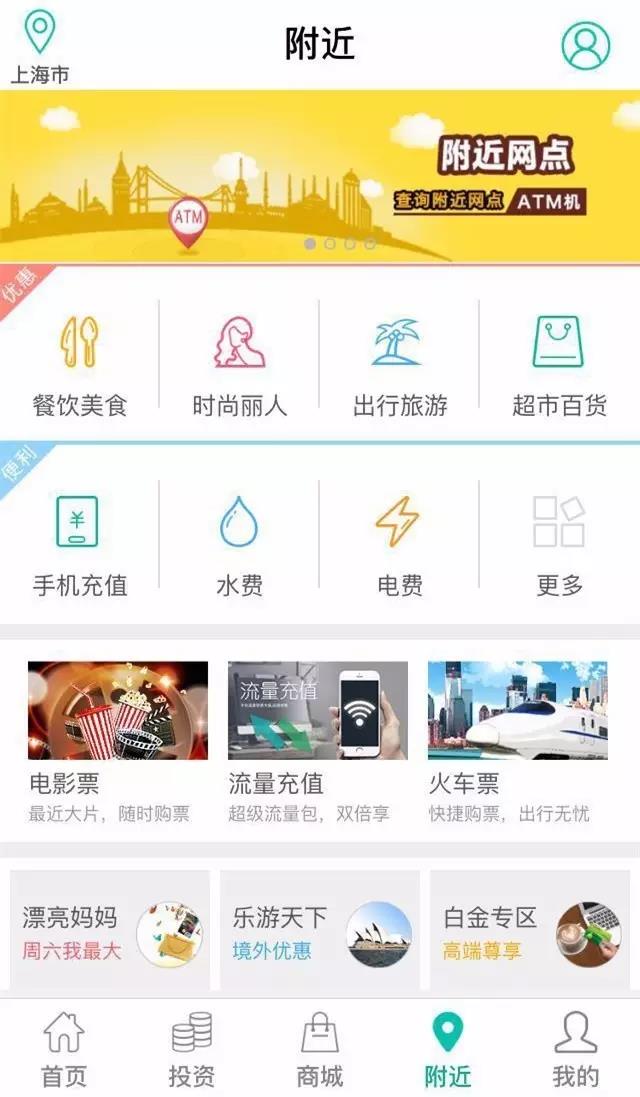Open the 附近网点 ATM banner
This screenshot has height=1097, width=640.
pyautogui.click(x=320, y=175)
